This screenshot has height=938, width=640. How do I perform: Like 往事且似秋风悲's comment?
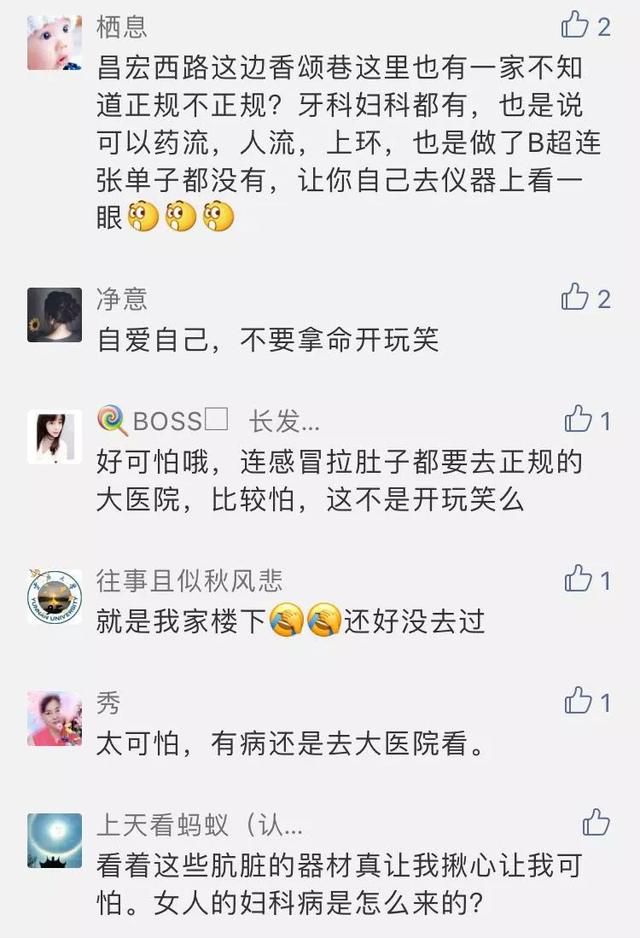click(579, 579)
